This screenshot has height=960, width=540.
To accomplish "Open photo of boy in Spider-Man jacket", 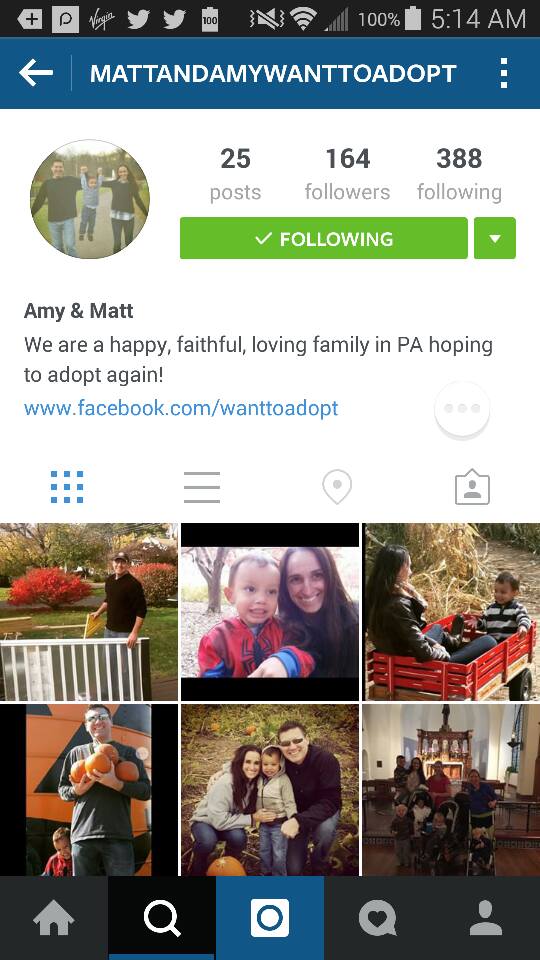I will coord(270,612).
